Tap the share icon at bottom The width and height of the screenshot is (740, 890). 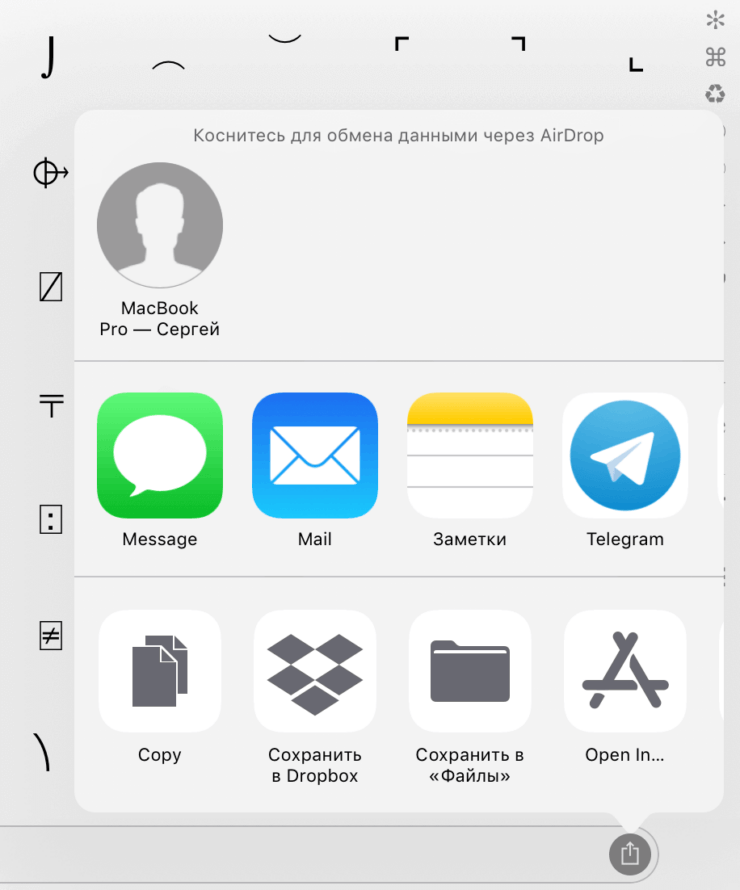pyautogui.click(x=630, y=853)
